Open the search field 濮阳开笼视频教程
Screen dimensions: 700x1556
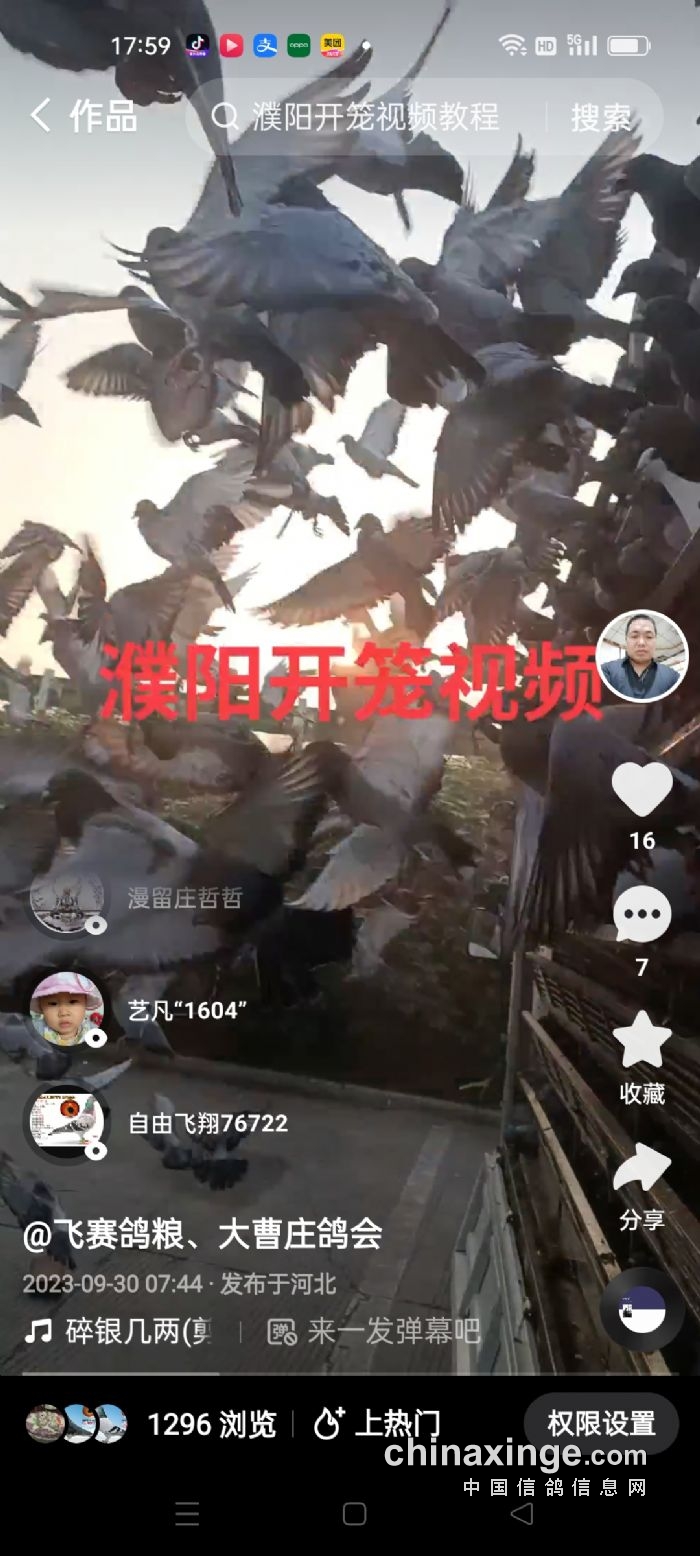coord(375,116)
